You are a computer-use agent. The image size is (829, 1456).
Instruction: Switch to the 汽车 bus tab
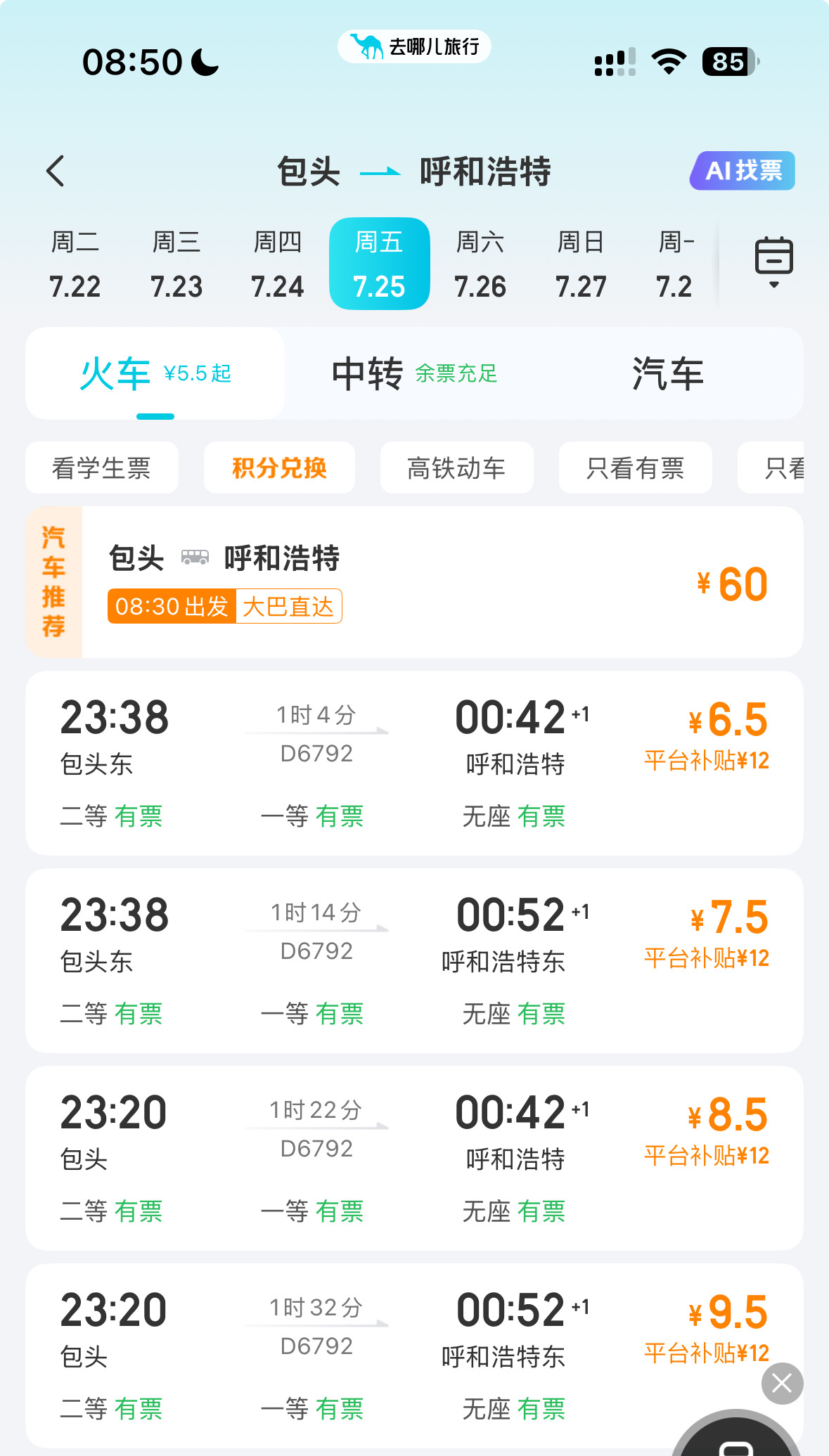coord(667,373)
